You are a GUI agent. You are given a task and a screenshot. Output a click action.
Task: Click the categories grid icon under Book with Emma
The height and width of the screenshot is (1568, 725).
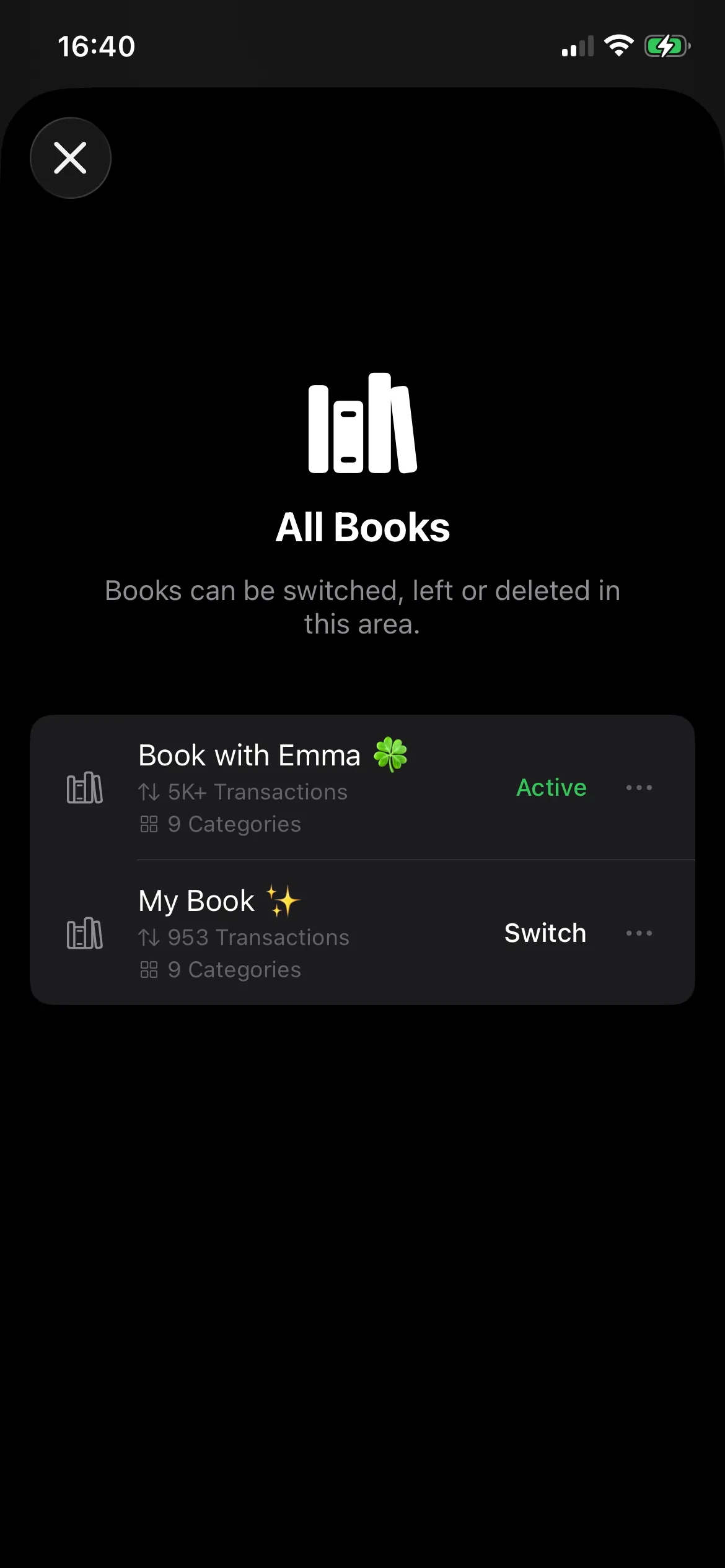click(x=150, y=824)
